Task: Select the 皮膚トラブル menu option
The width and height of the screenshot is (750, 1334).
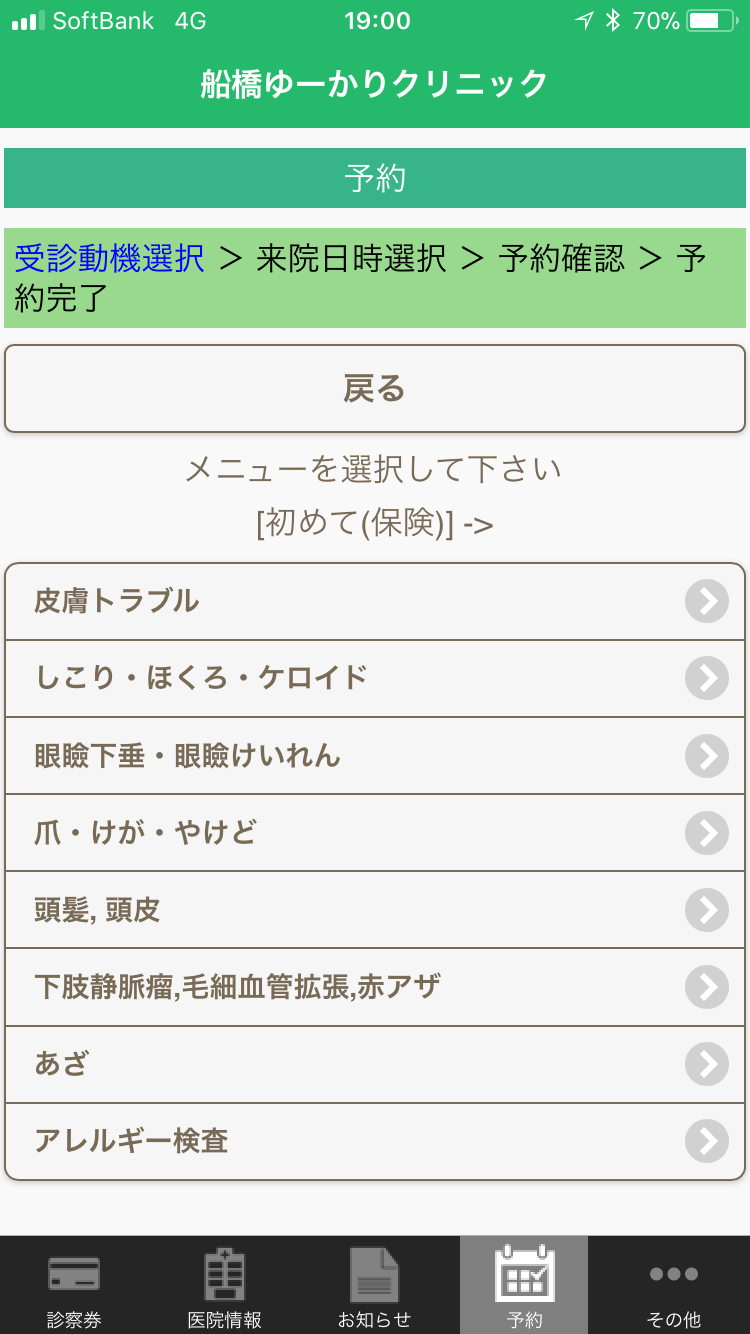Action: point(375,601)
